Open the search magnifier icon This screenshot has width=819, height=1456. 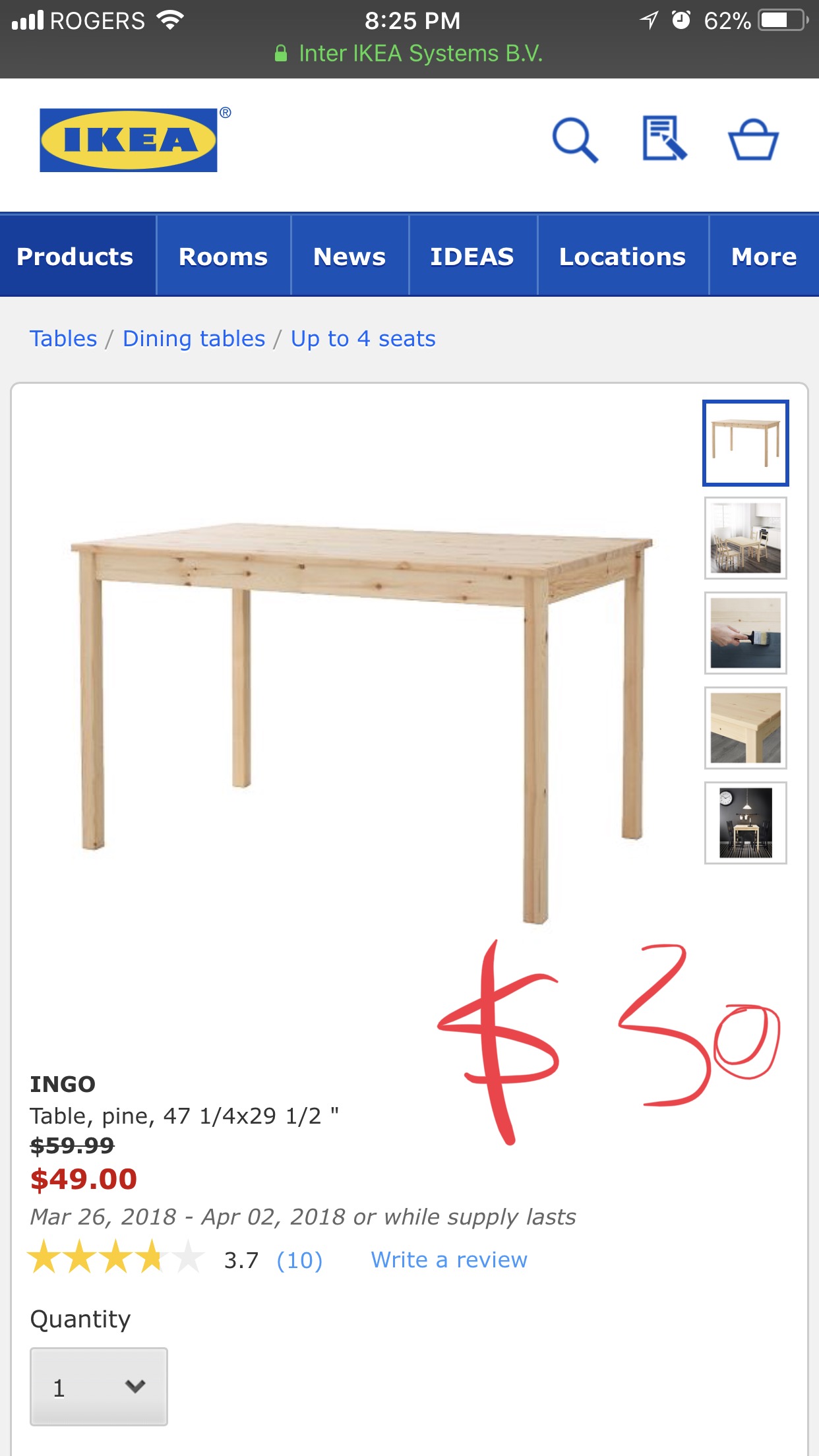pos(575,140)
